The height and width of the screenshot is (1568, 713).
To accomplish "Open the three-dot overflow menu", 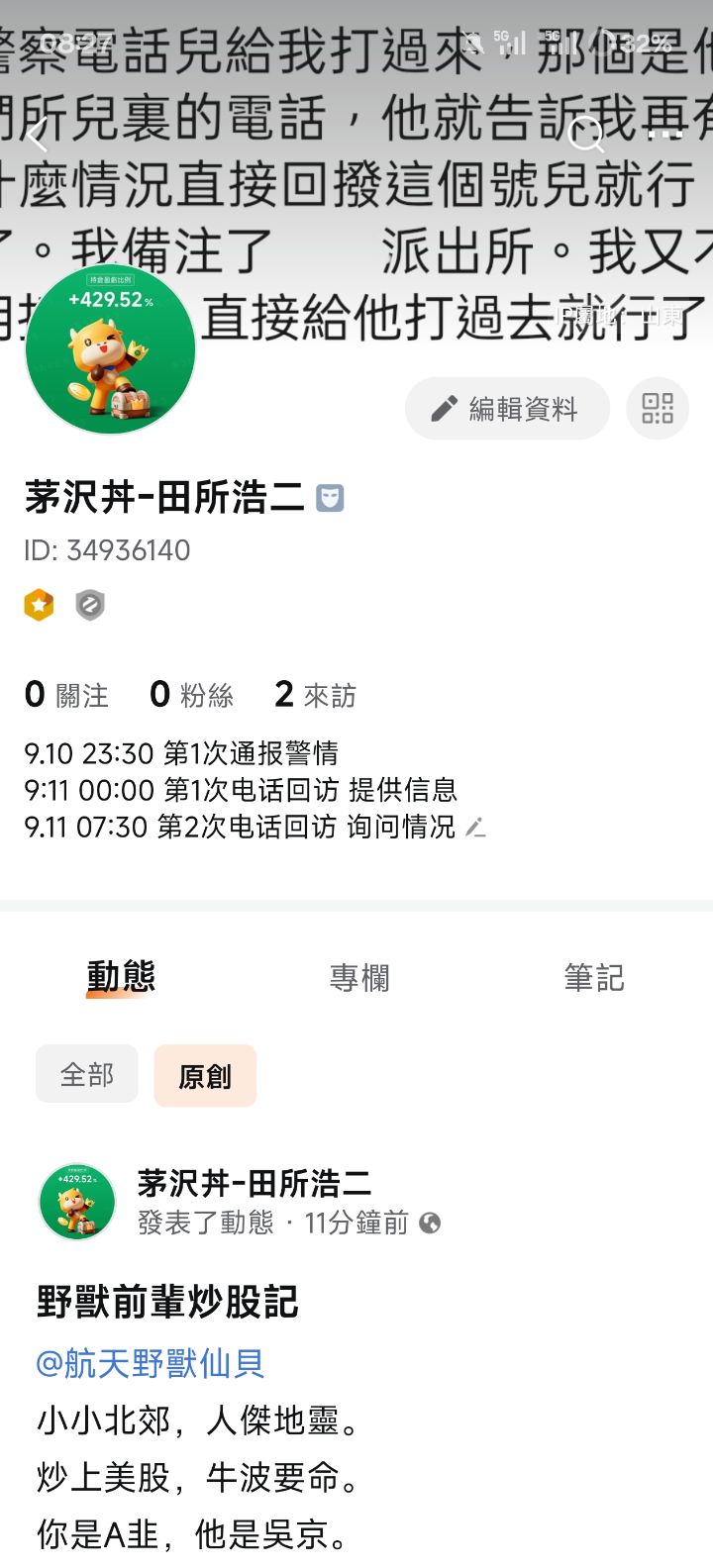I will tap(664, 134).
